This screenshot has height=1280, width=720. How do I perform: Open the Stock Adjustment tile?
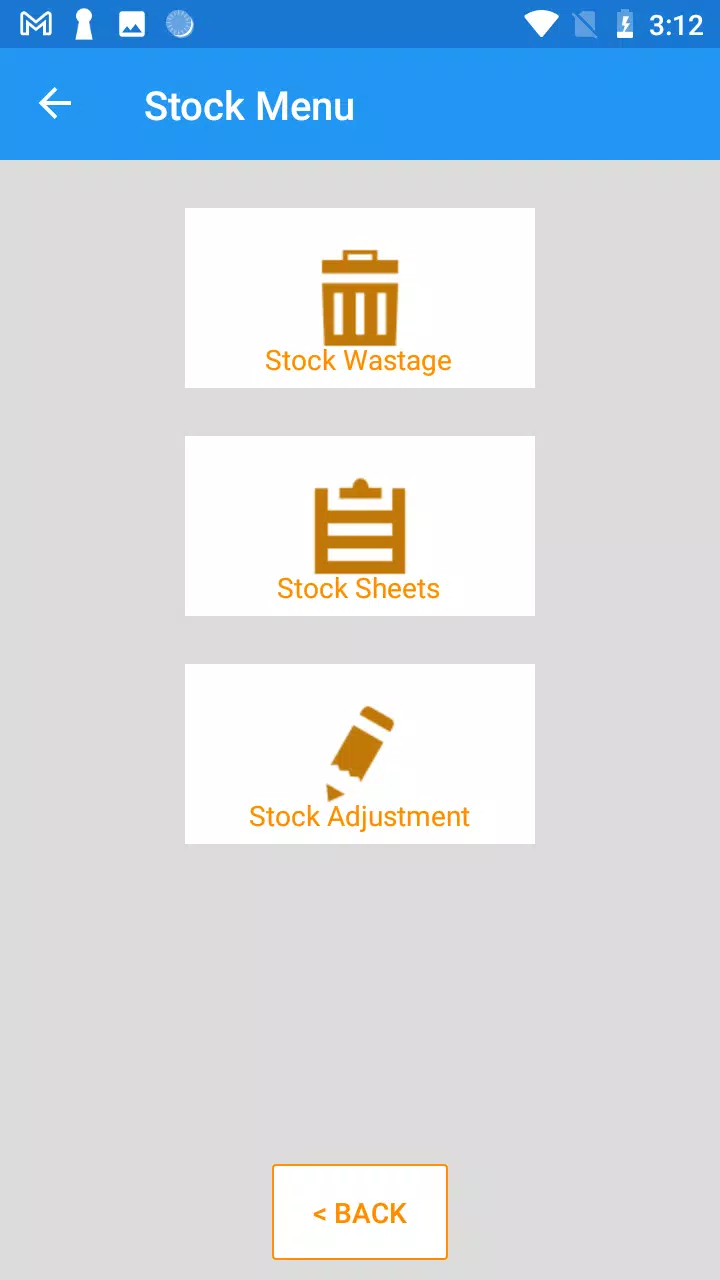tap(360, 754)
